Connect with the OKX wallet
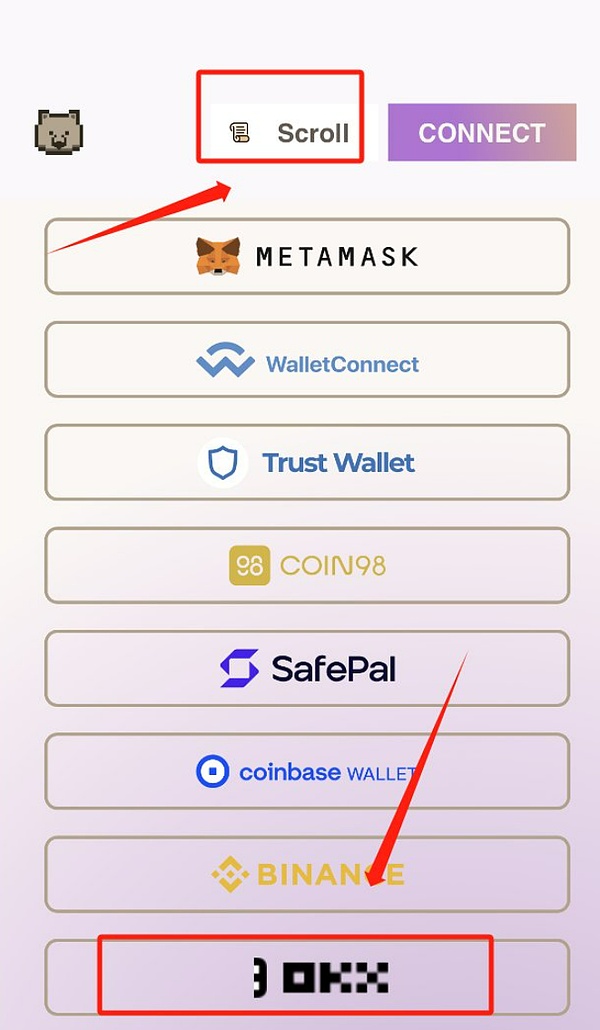Image resolution: width=600 pixels, height=1030 pixels. tap(307, 975)
